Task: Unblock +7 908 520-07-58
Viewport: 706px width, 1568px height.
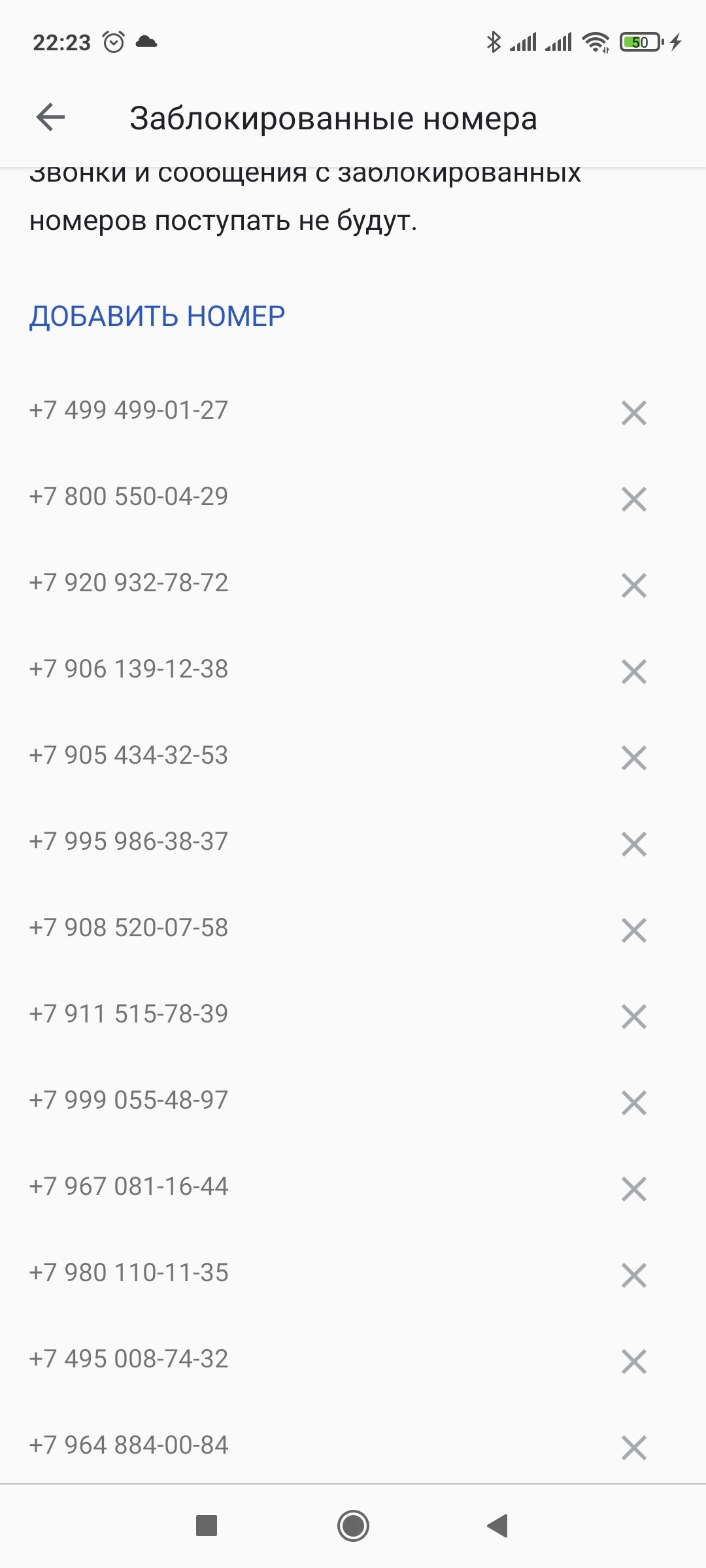Action: (633, 930)
